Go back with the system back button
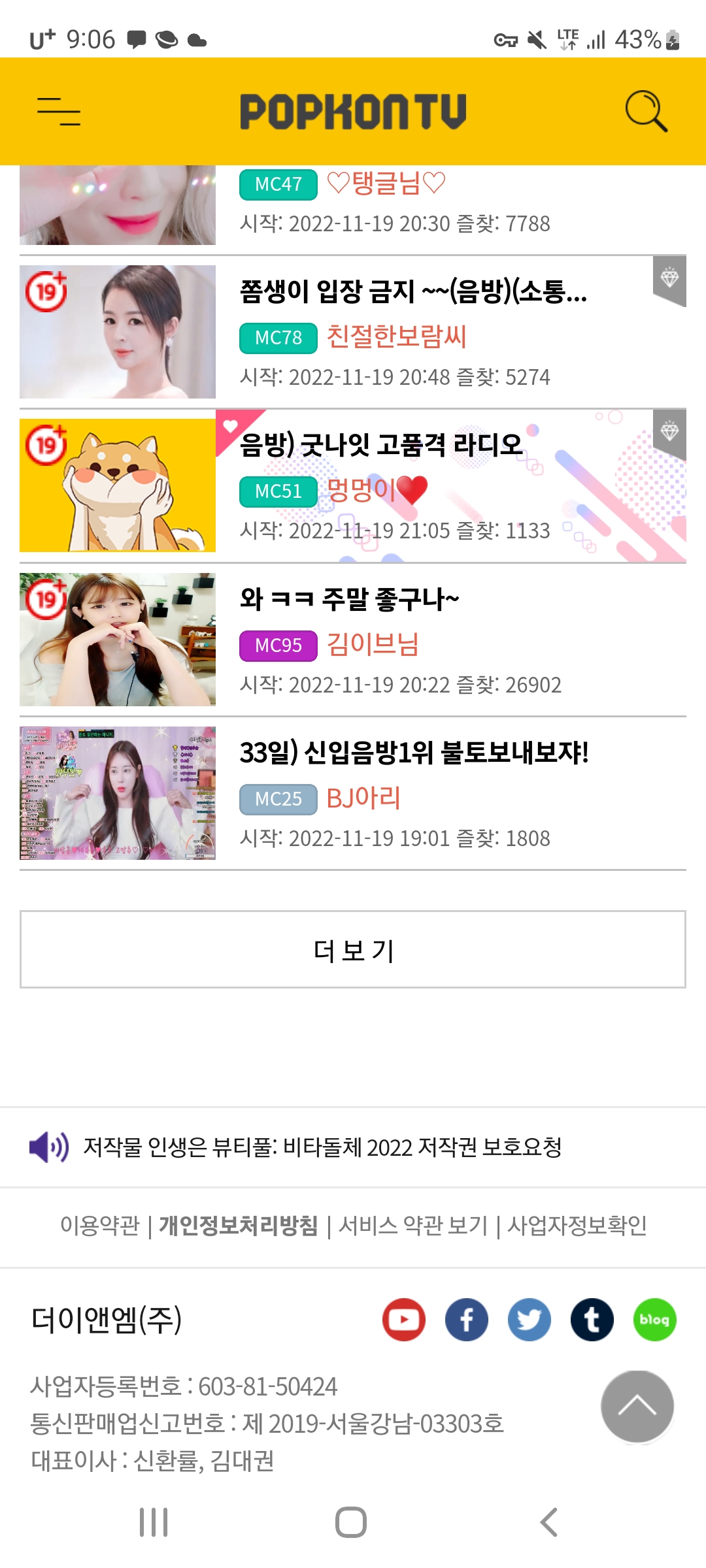The image size is (706, 1568). pos(549,1522)
